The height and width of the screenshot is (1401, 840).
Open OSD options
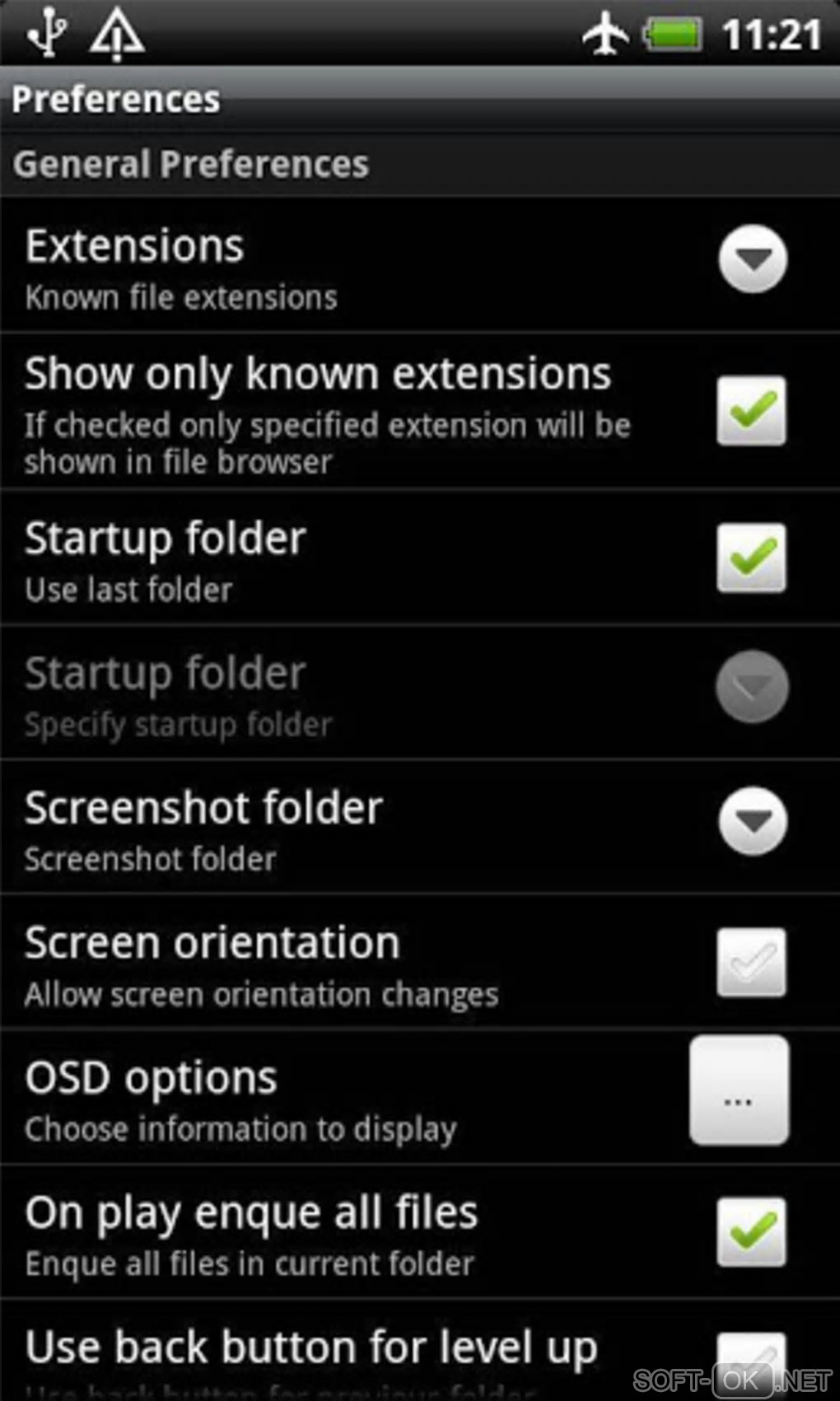click(x=738, y=1090)
